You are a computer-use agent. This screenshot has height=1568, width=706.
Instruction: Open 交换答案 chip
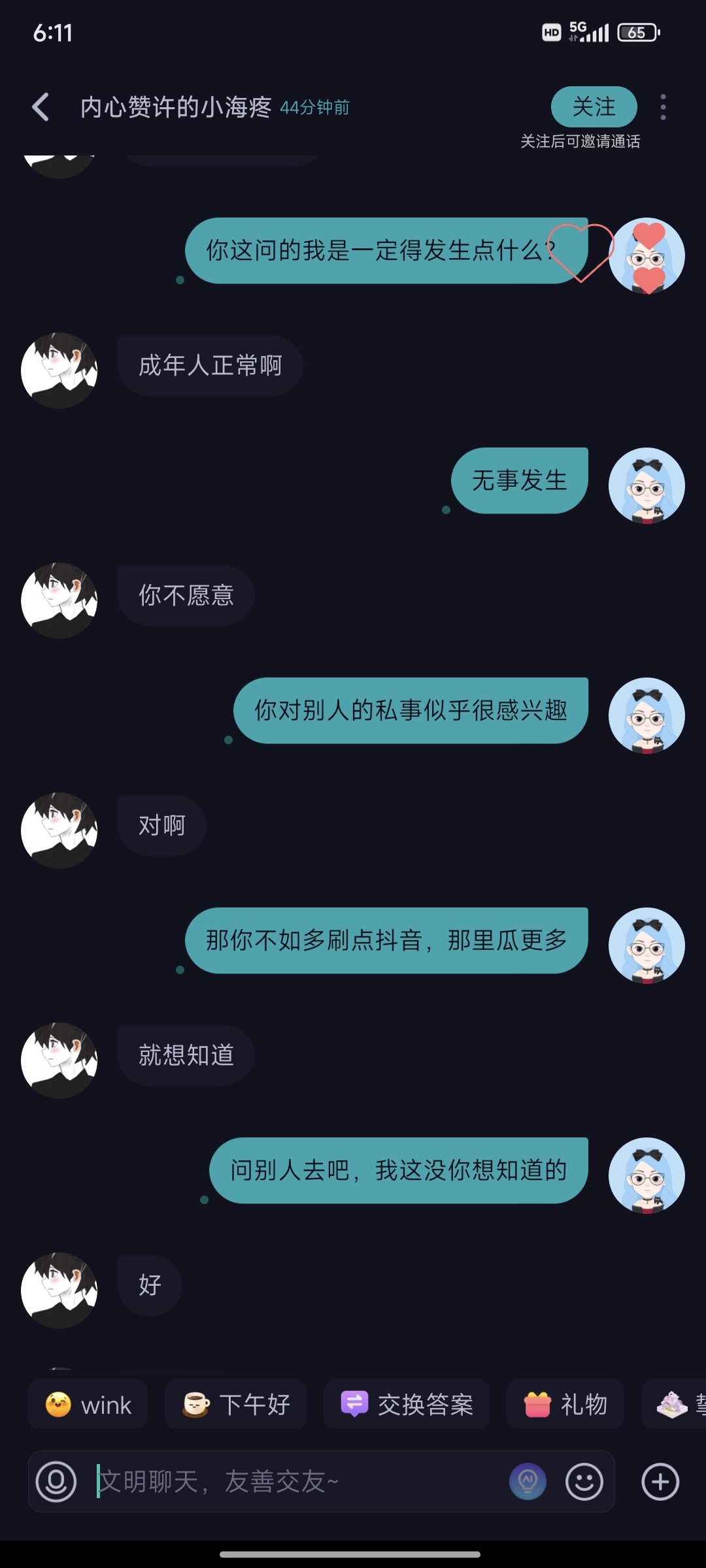407,1404
